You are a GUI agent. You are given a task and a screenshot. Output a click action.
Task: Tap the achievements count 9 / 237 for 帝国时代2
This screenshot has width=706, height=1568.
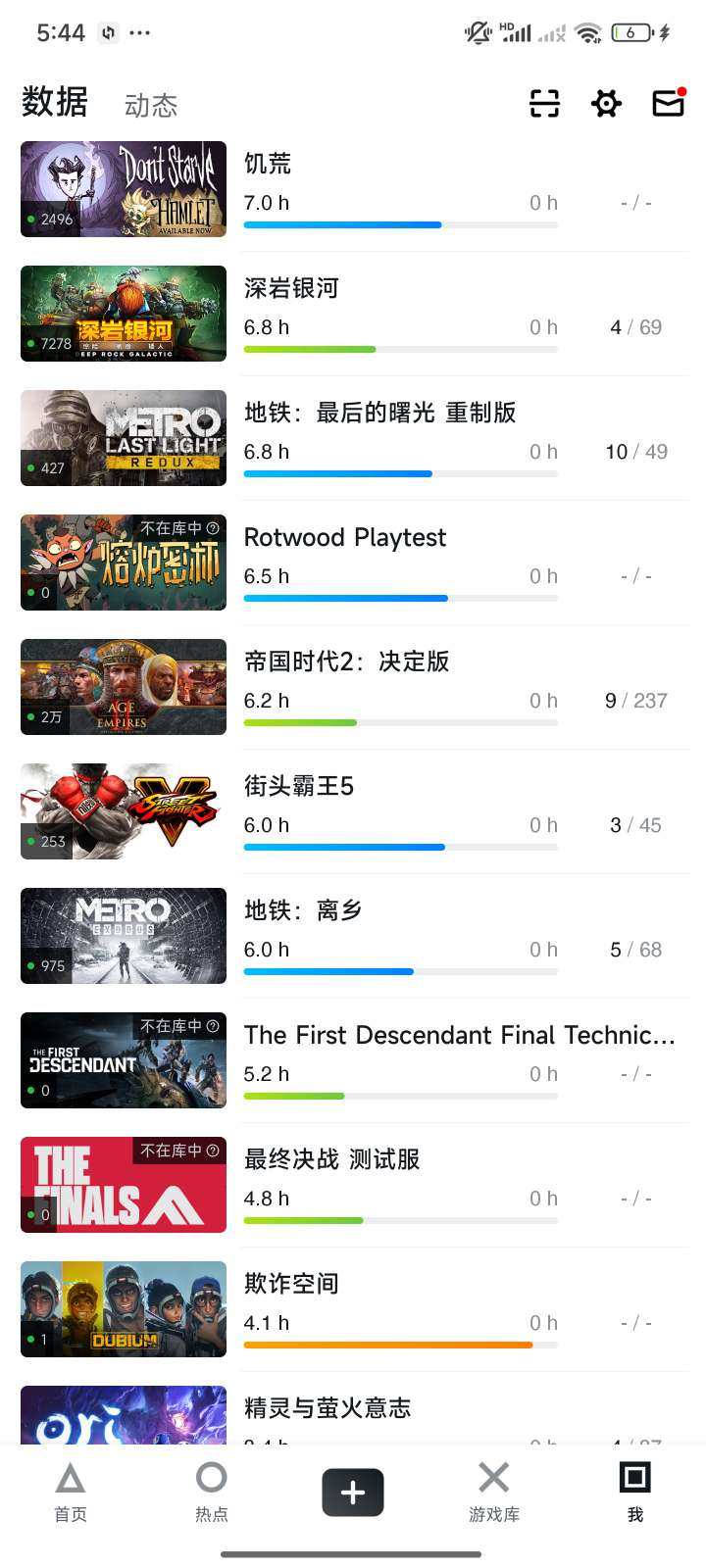(635, 700)
